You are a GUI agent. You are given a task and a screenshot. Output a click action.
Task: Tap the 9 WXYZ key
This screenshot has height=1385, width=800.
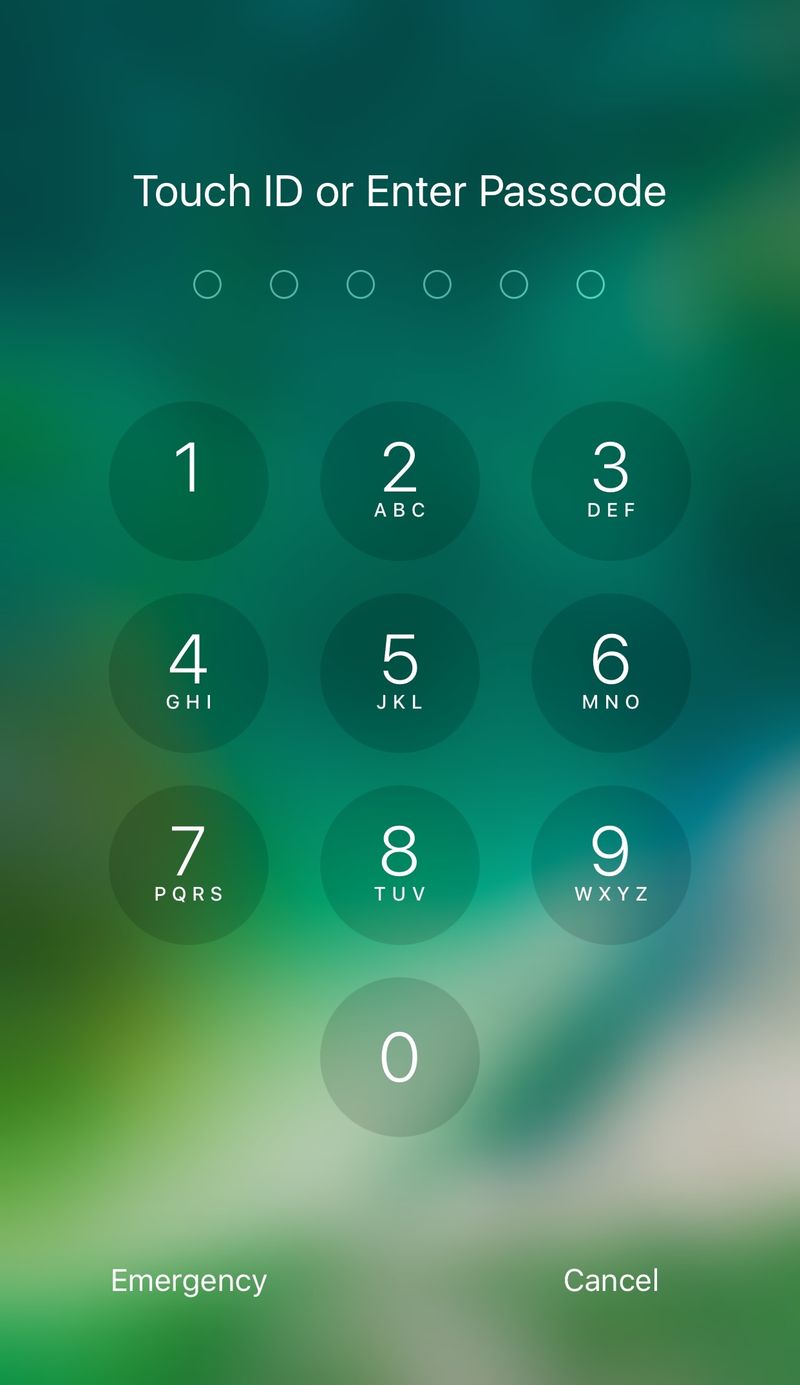611,865
